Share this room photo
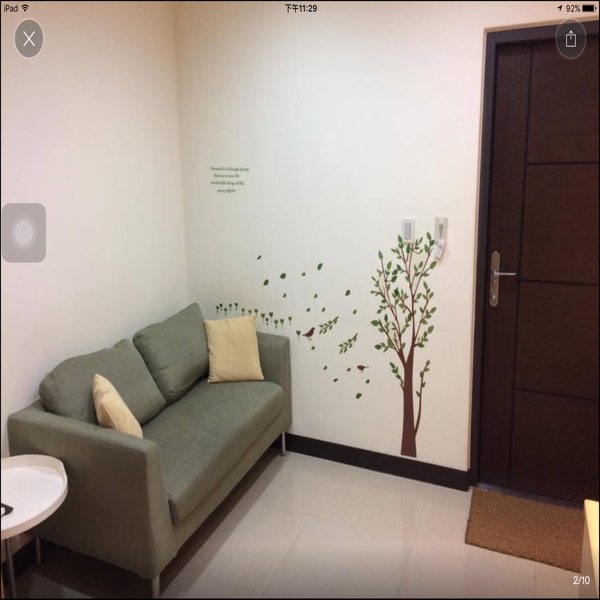This screenshot has width=600, height=600. tap(571, 39)
